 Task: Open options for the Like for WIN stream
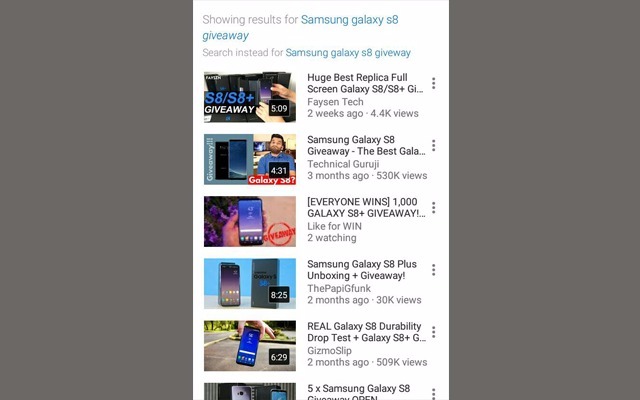[x=433, y=207]
